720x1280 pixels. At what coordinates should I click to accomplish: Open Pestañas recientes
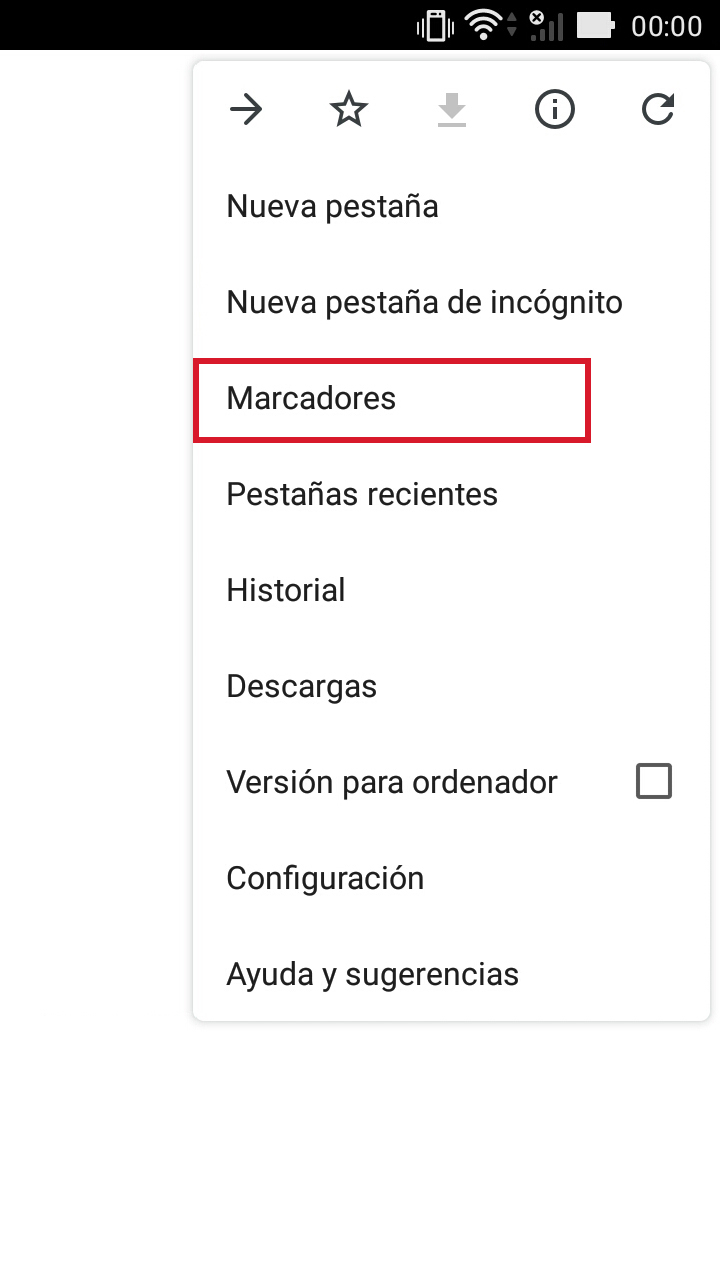451,494
